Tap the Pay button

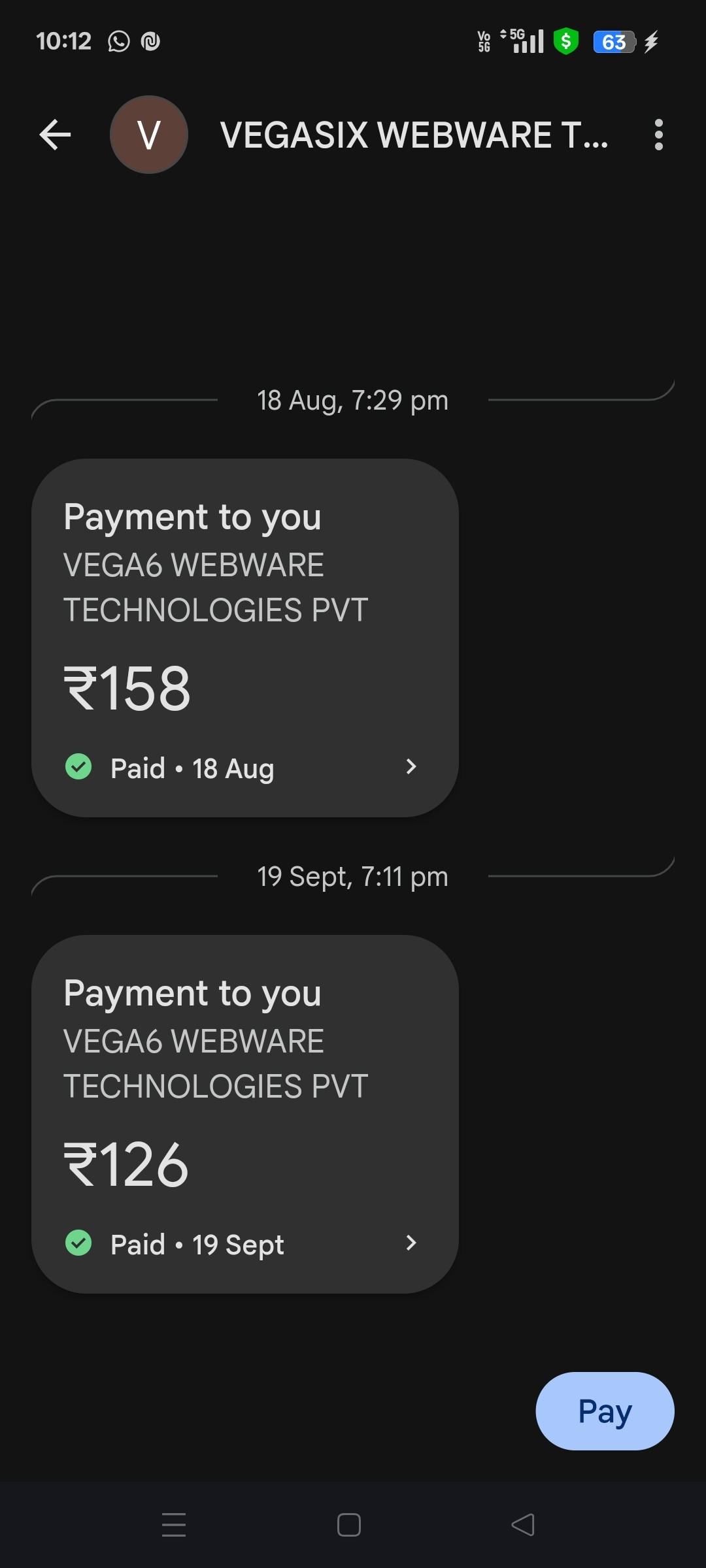[605, 1411]
